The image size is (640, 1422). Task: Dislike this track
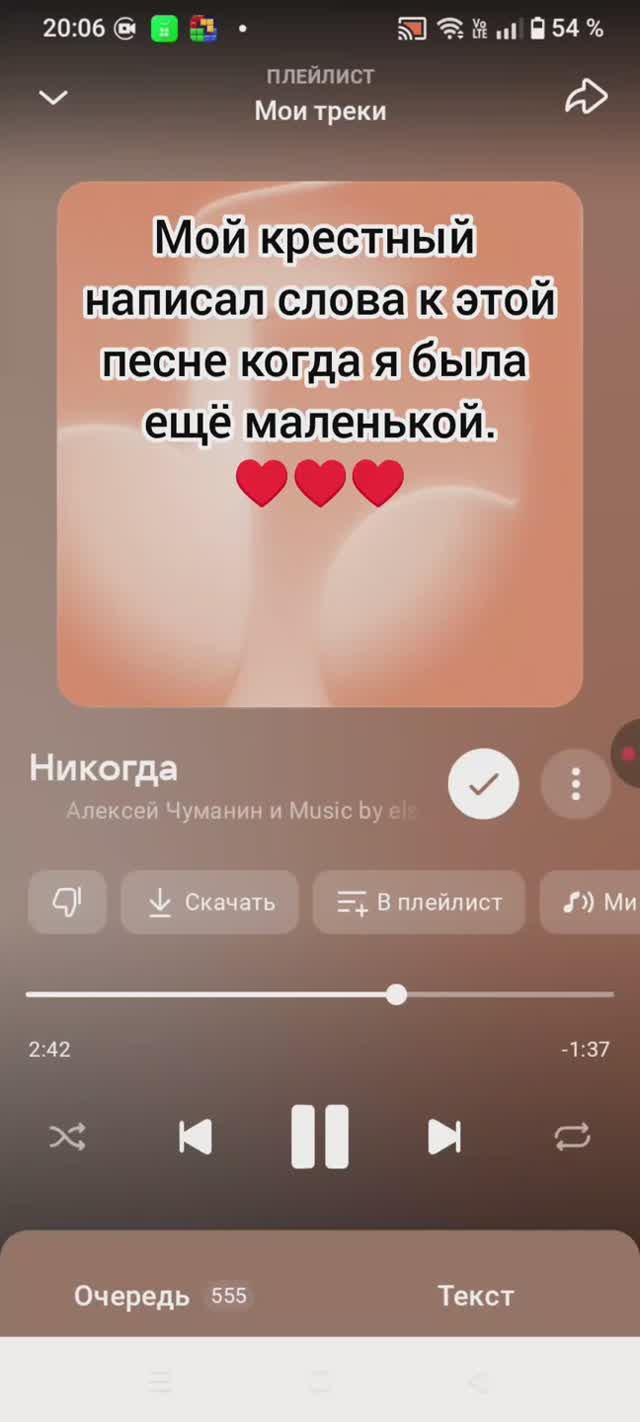67,902
